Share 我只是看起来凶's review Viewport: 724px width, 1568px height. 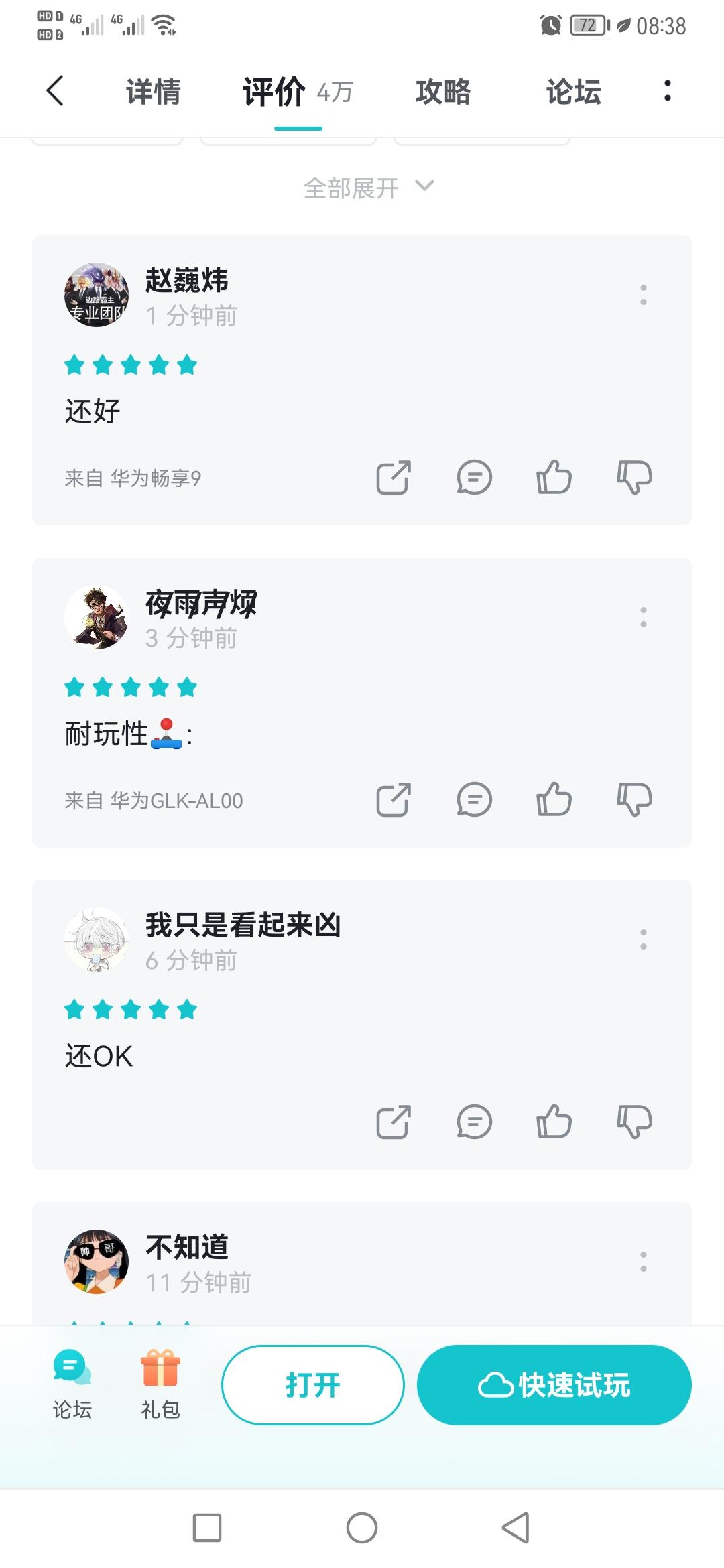(x=394, y=1122)
